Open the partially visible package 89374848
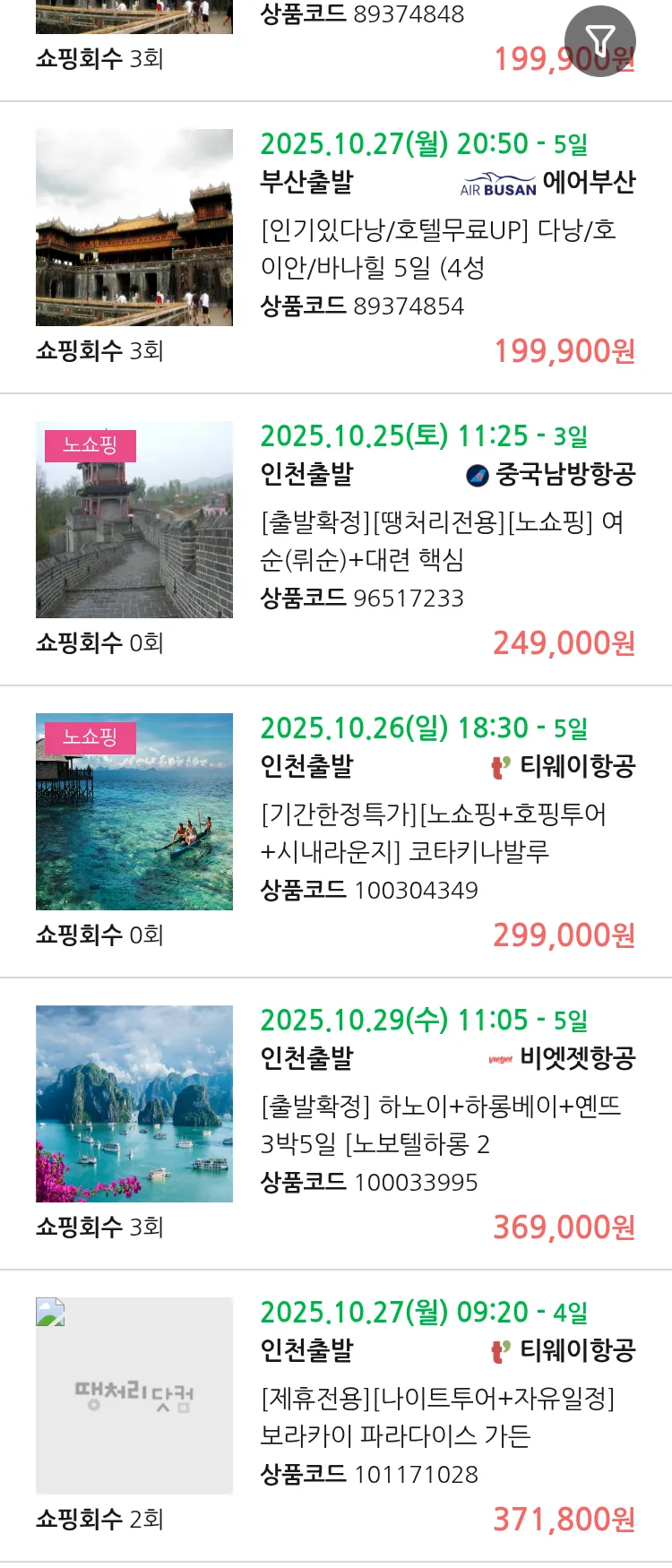Viewport: 672px width, 1568px height. (x=362, y=15)
